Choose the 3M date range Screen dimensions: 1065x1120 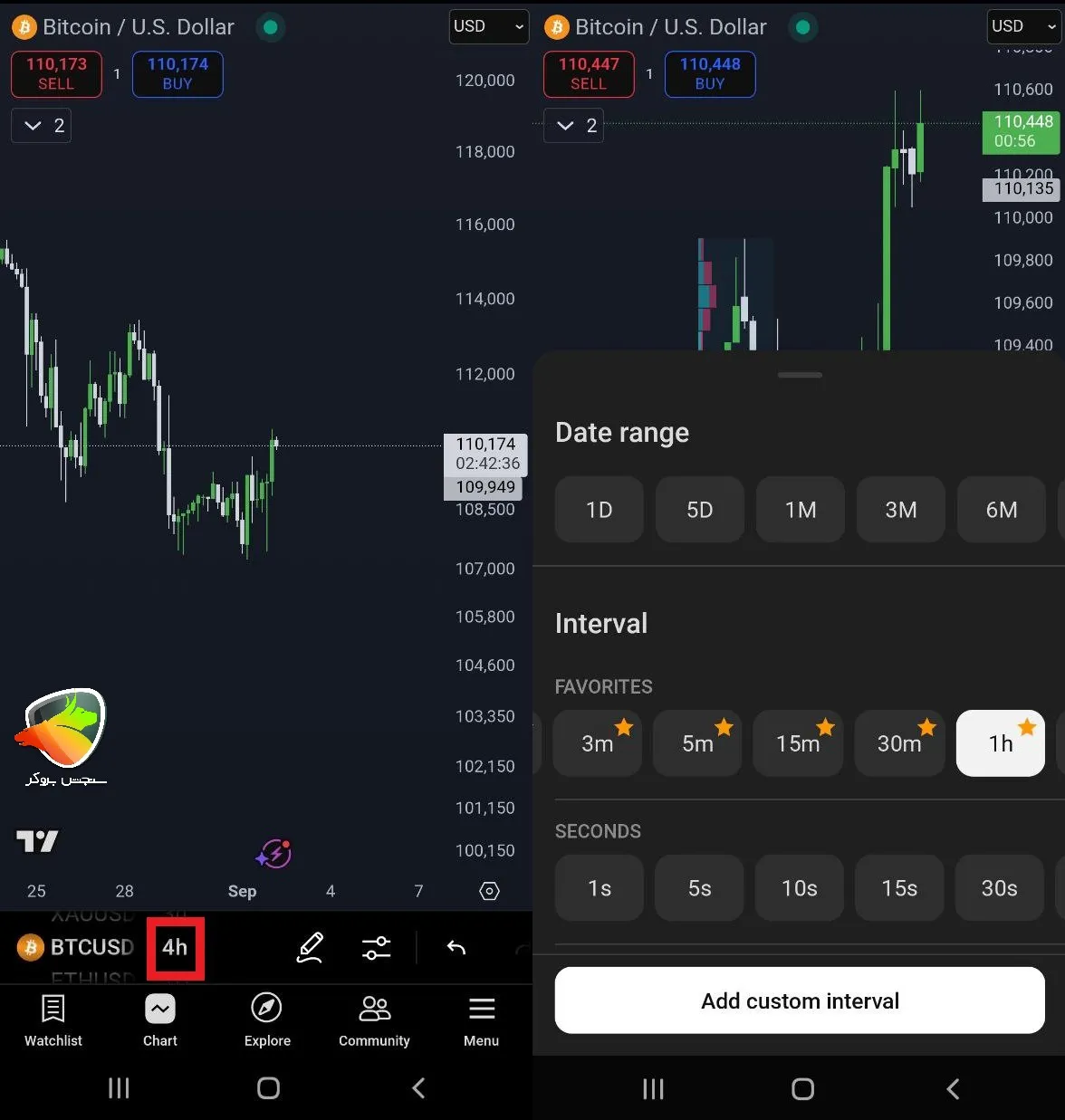(901, 510)
